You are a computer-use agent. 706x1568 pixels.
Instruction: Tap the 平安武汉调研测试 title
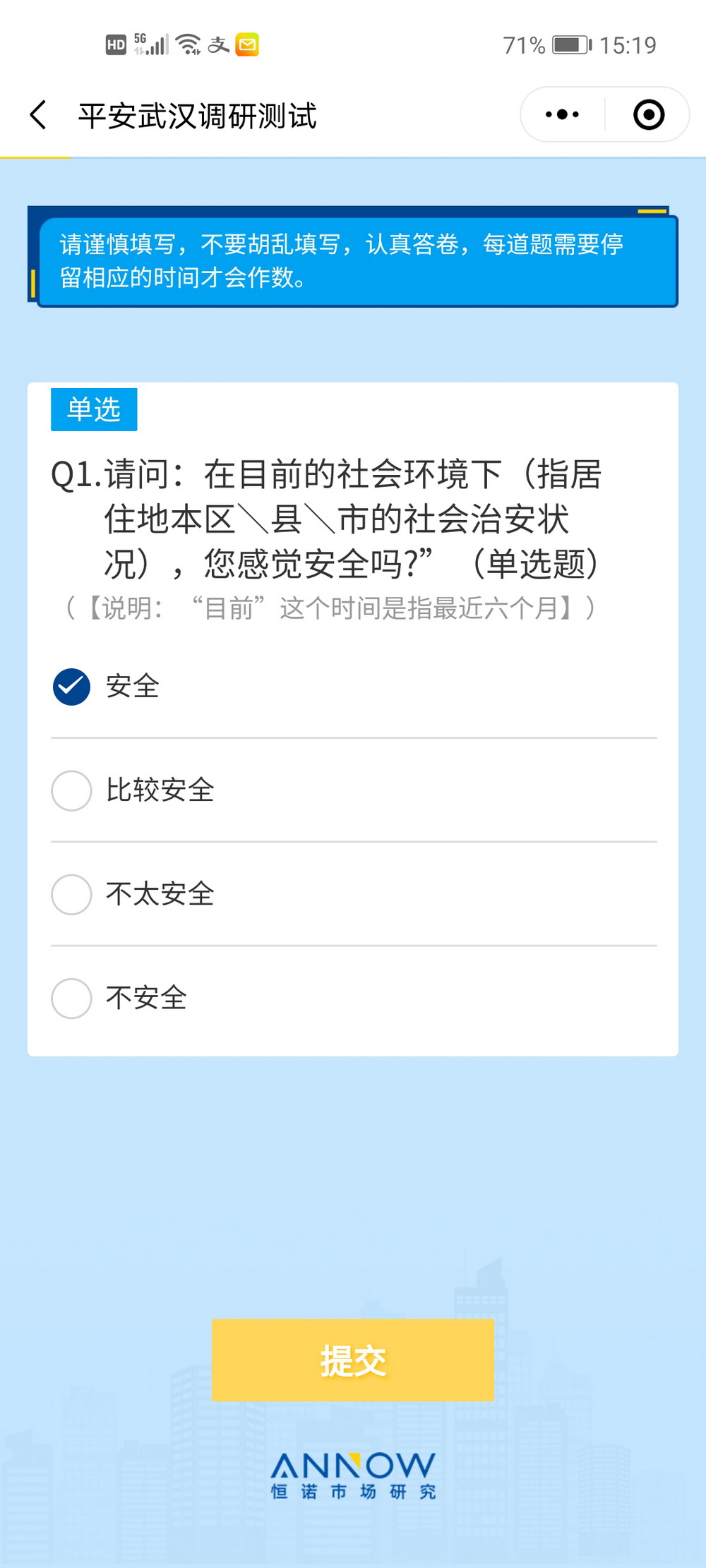click(198, 115)
